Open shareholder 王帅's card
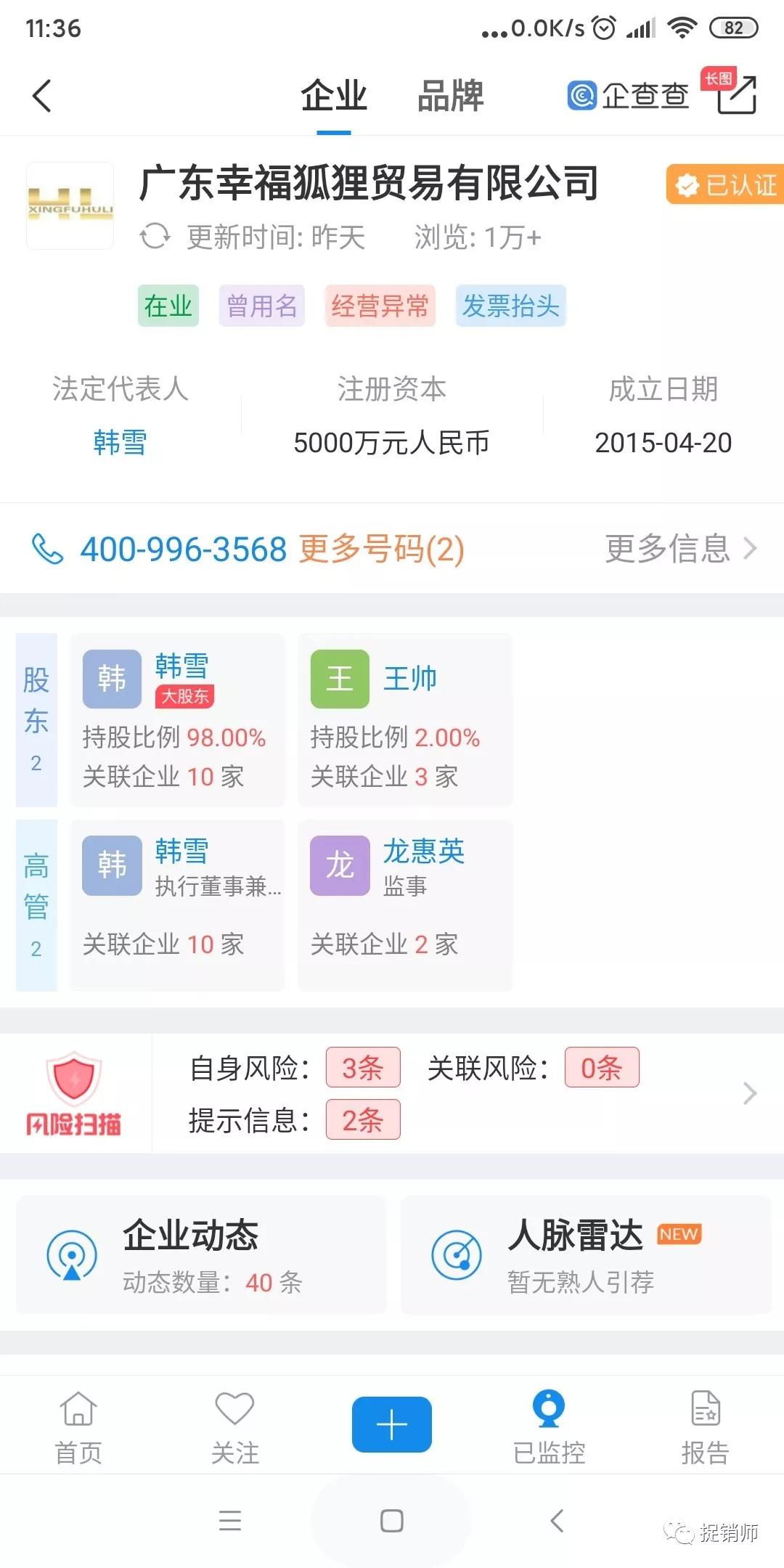Screen dimensions: 784x1568 [404, 719]
